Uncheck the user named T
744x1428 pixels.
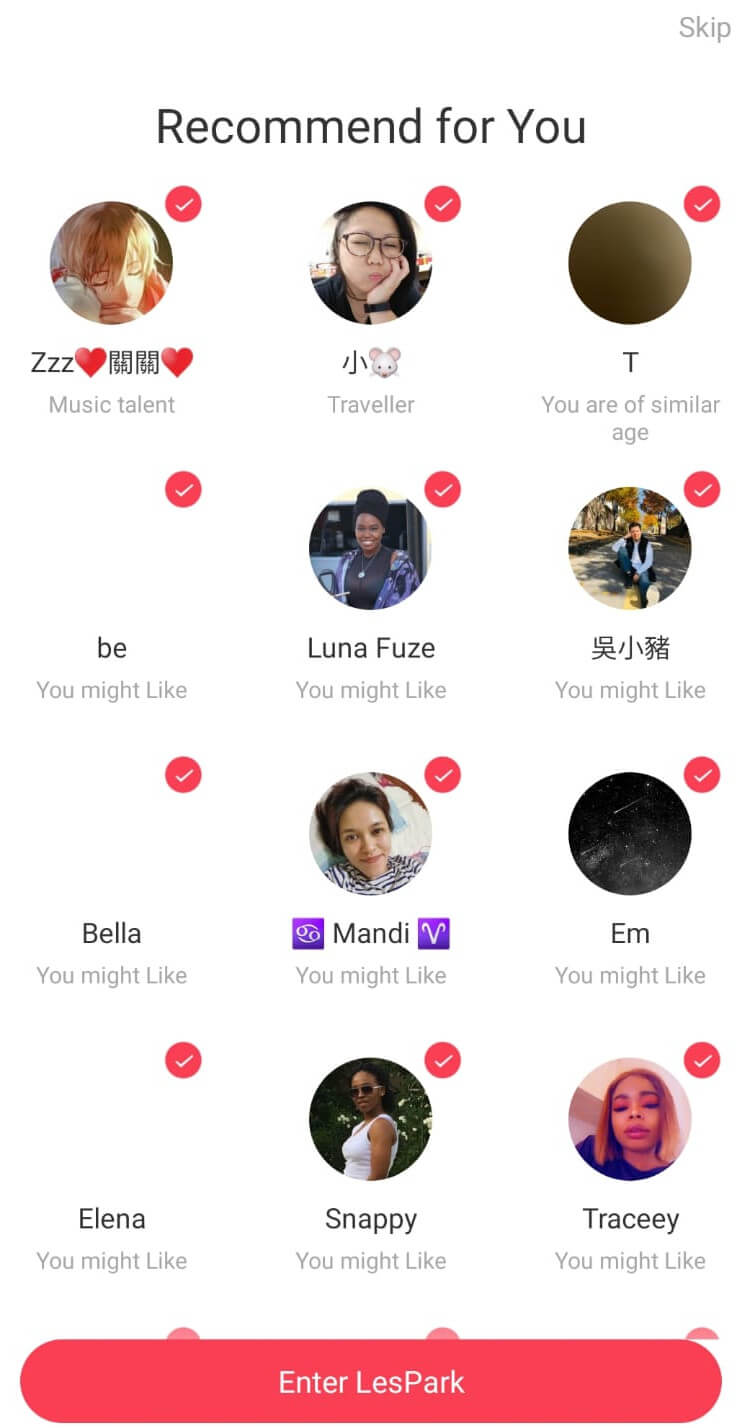click(x=702, y=204)
